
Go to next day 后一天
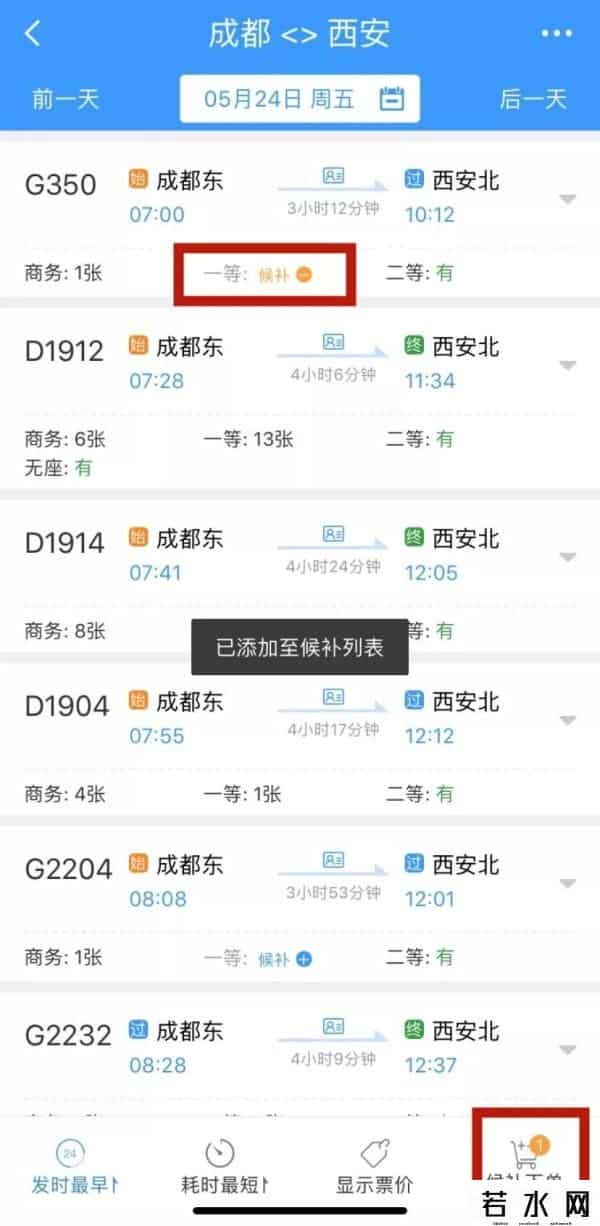(x=532, y=99)
